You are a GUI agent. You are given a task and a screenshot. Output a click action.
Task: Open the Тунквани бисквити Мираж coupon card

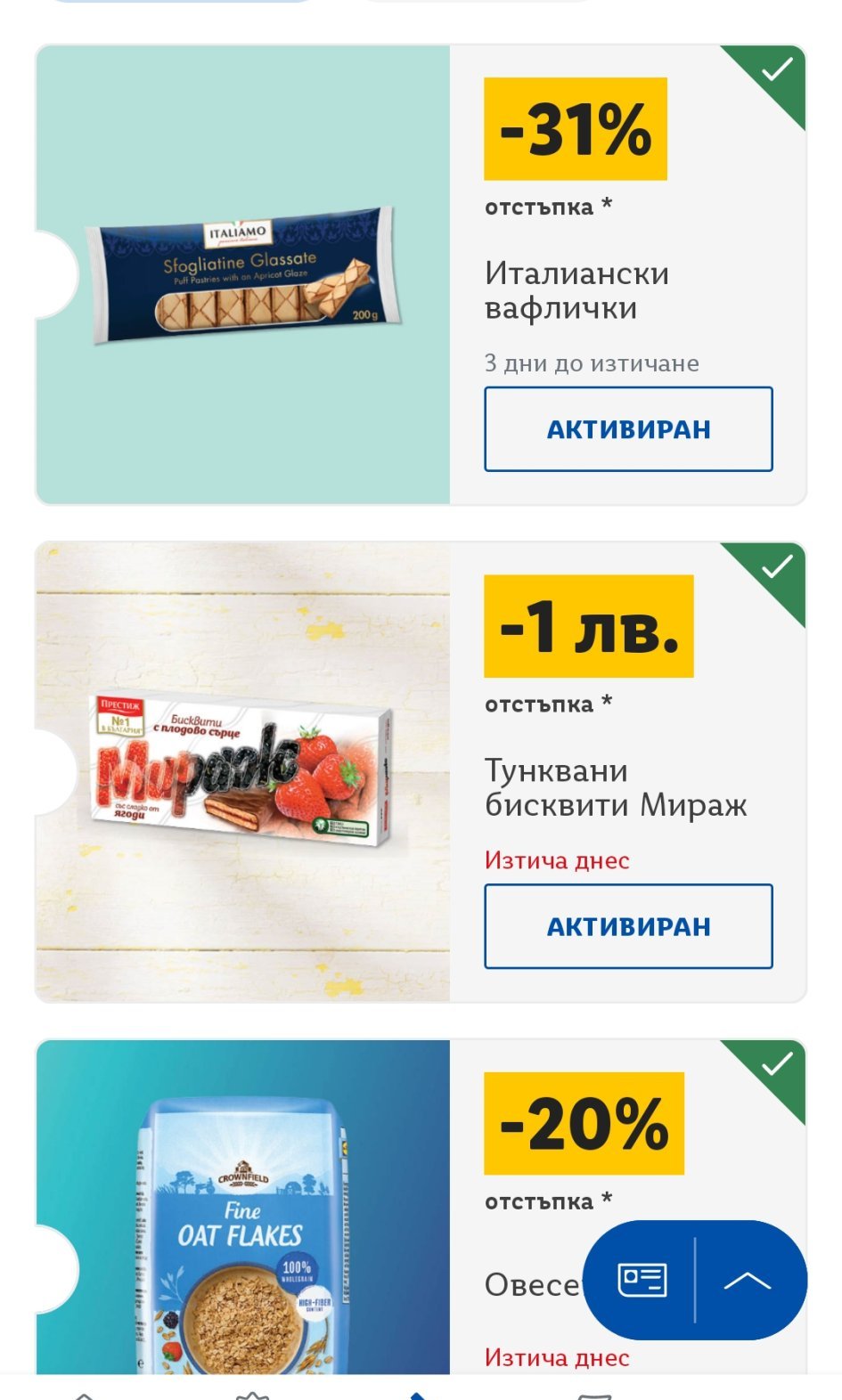(x=421, y=772)
